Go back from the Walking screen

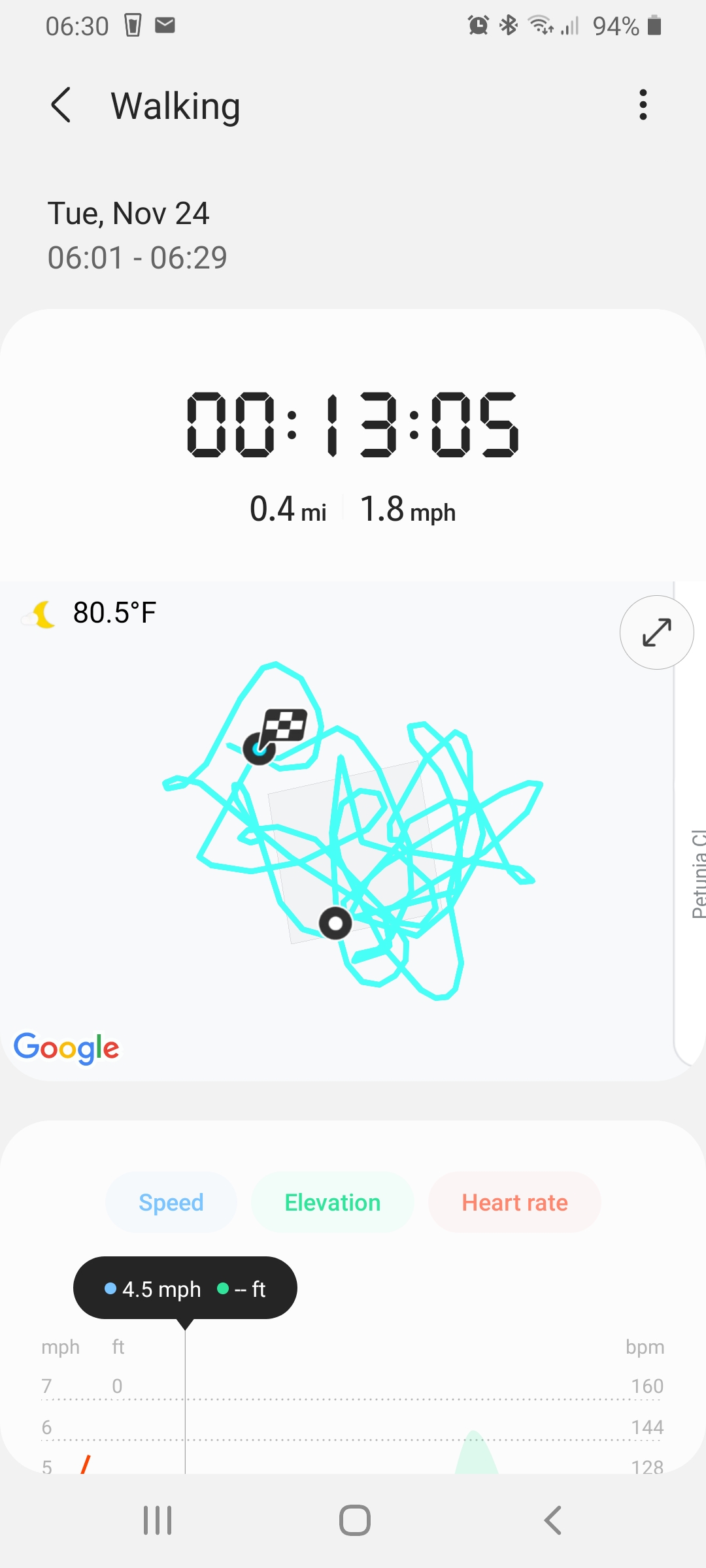(x=61, y=105)
